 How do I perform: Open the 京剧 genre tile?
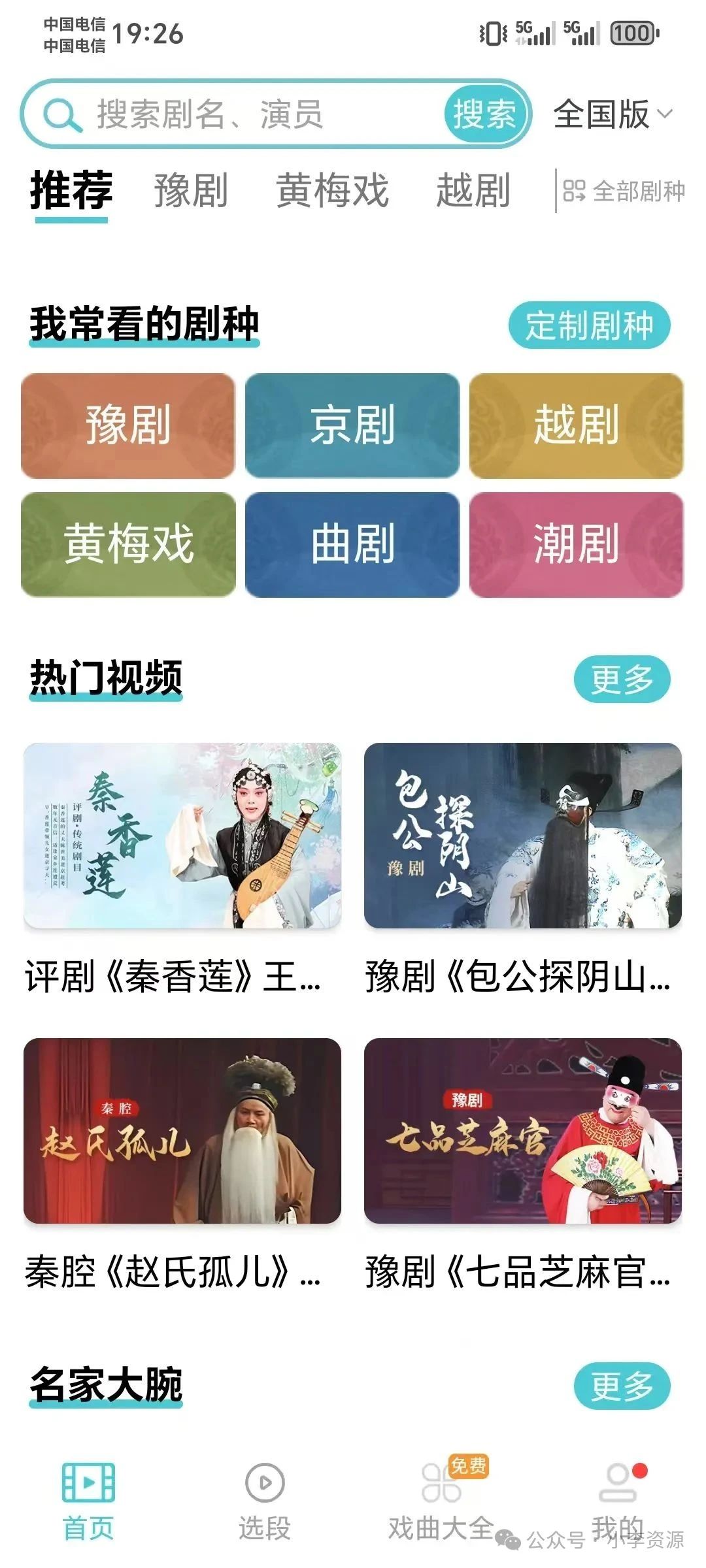(x=352, y=425)
